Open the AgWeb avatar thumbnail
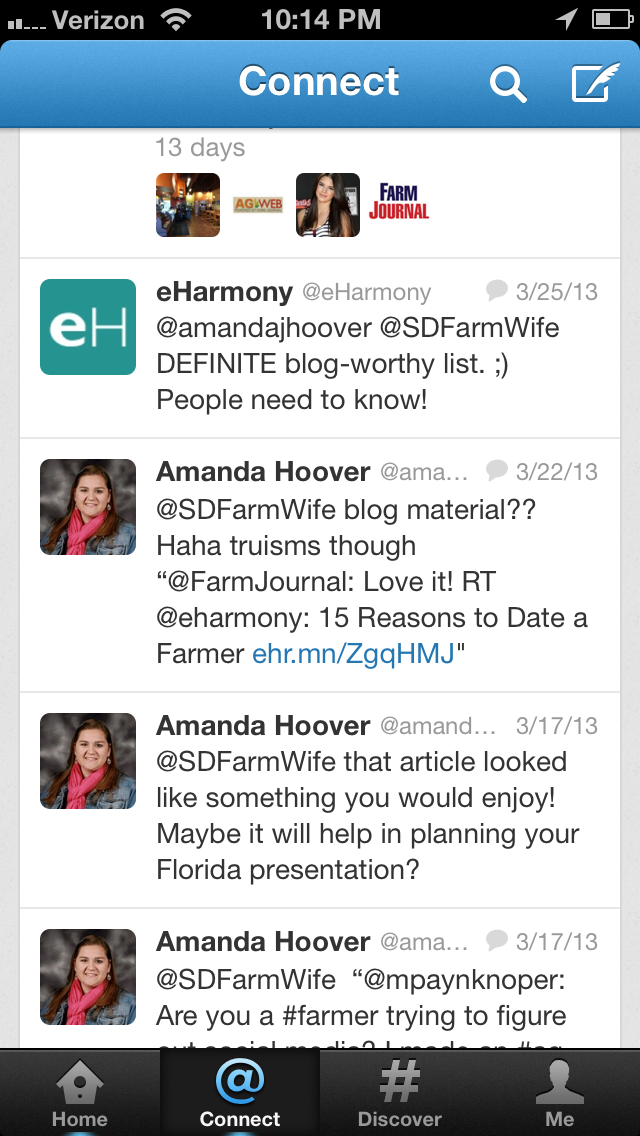This screenshot has width=640, height=1136. 258,204
